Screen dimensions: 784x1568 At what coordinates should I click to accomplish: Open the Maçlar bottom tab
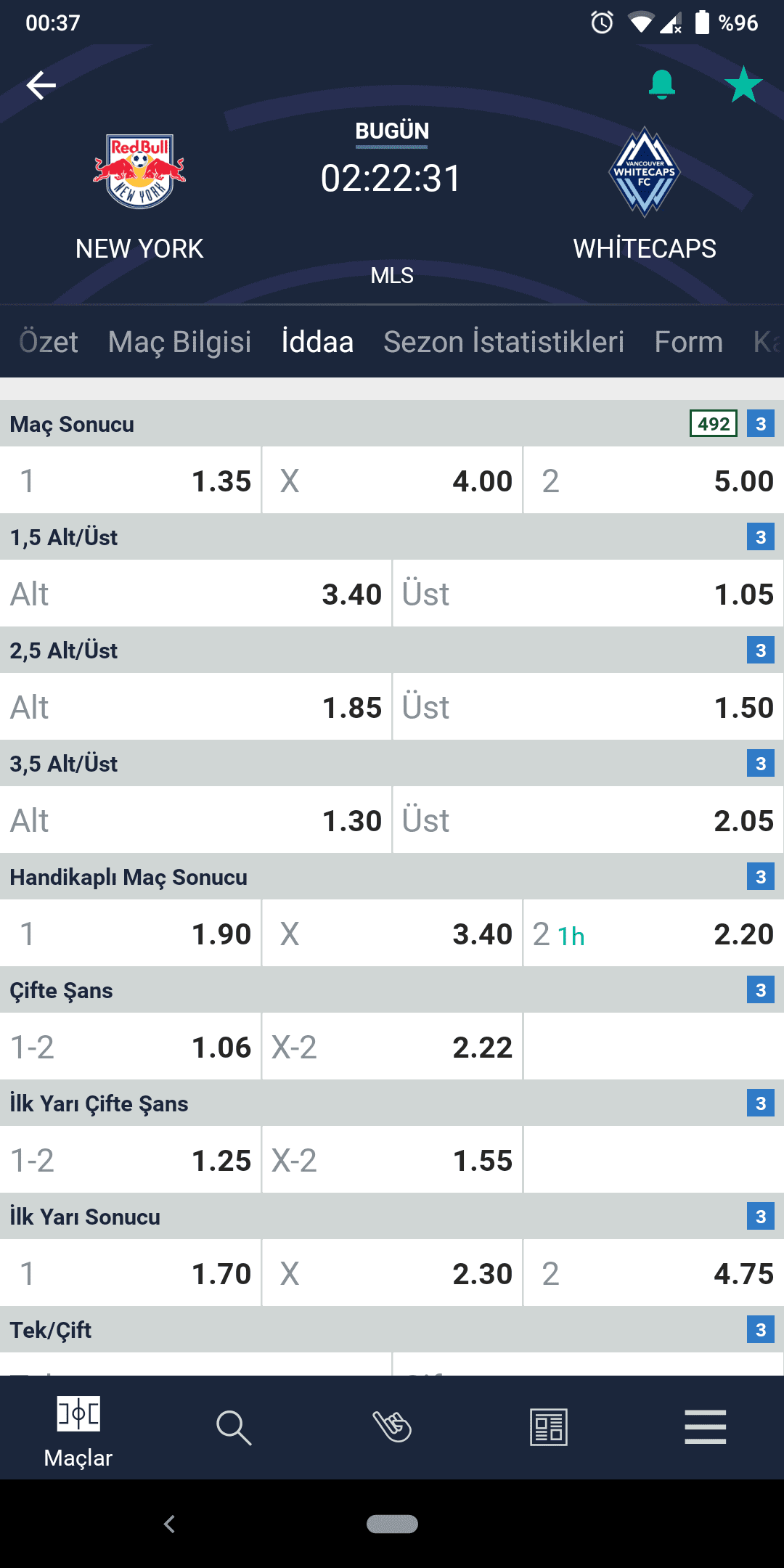click(x=78, y=1429)
